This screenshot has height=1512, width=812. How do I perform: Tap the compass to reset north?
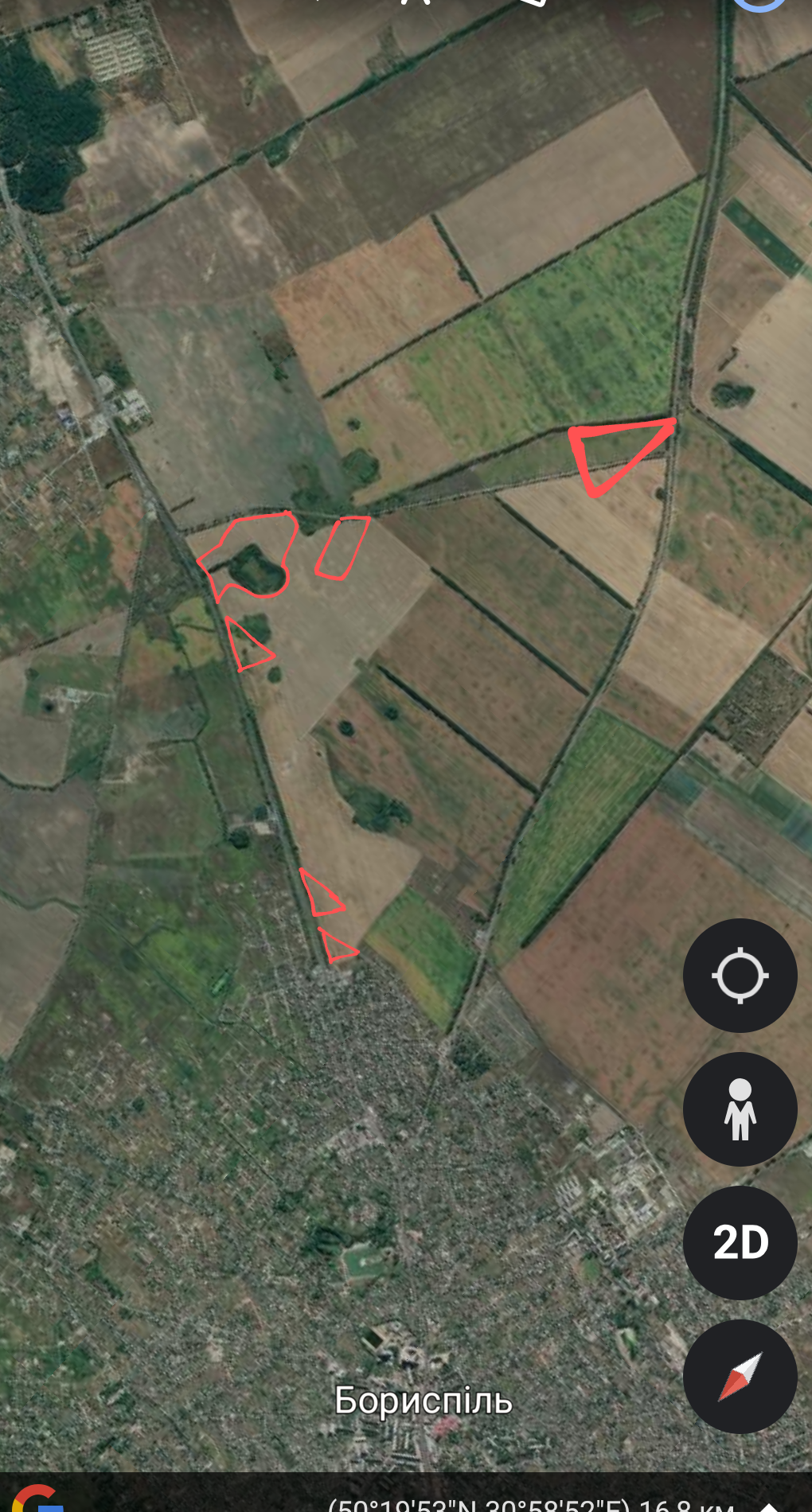740,1376
